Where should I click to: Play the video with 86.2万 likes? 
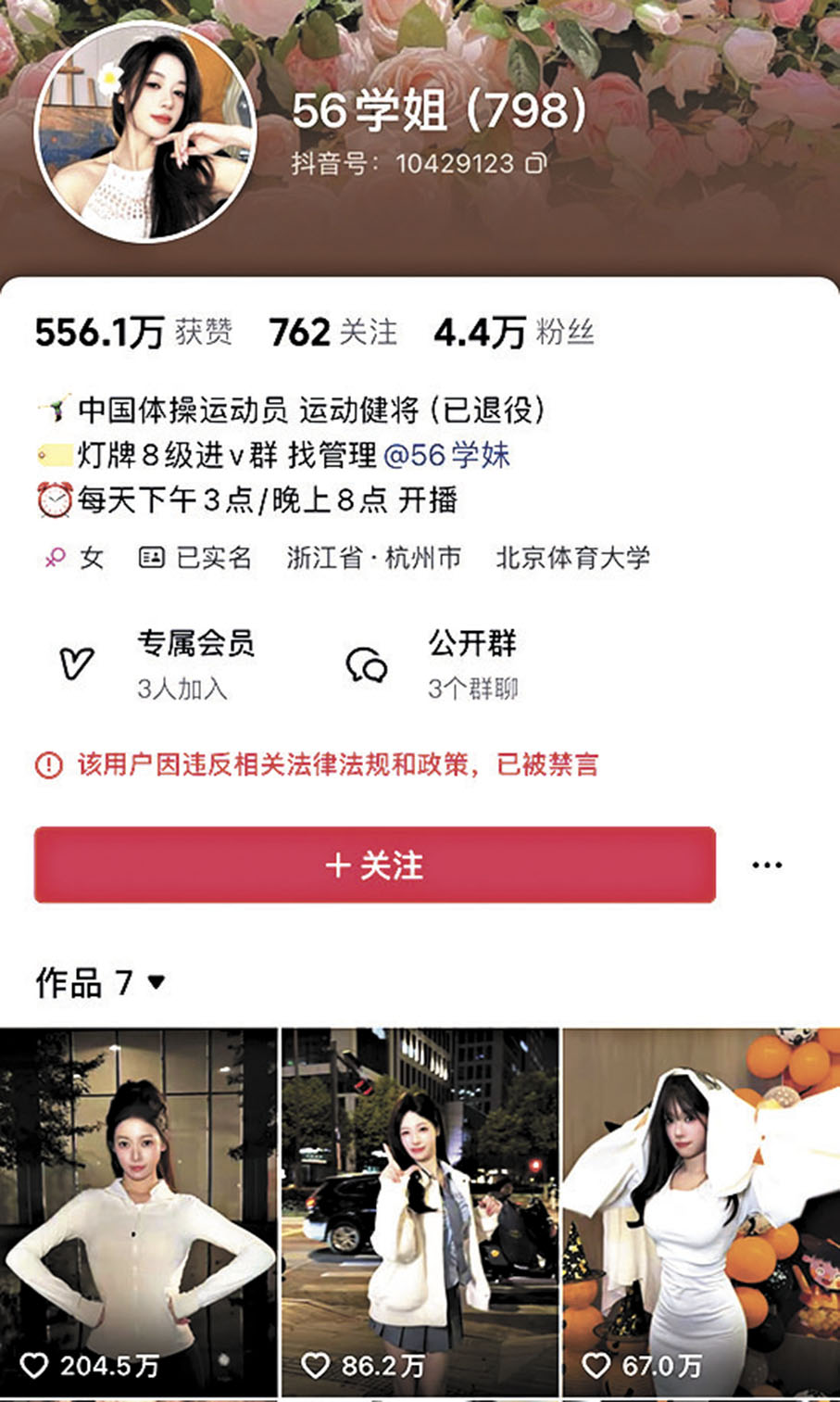420,1212
